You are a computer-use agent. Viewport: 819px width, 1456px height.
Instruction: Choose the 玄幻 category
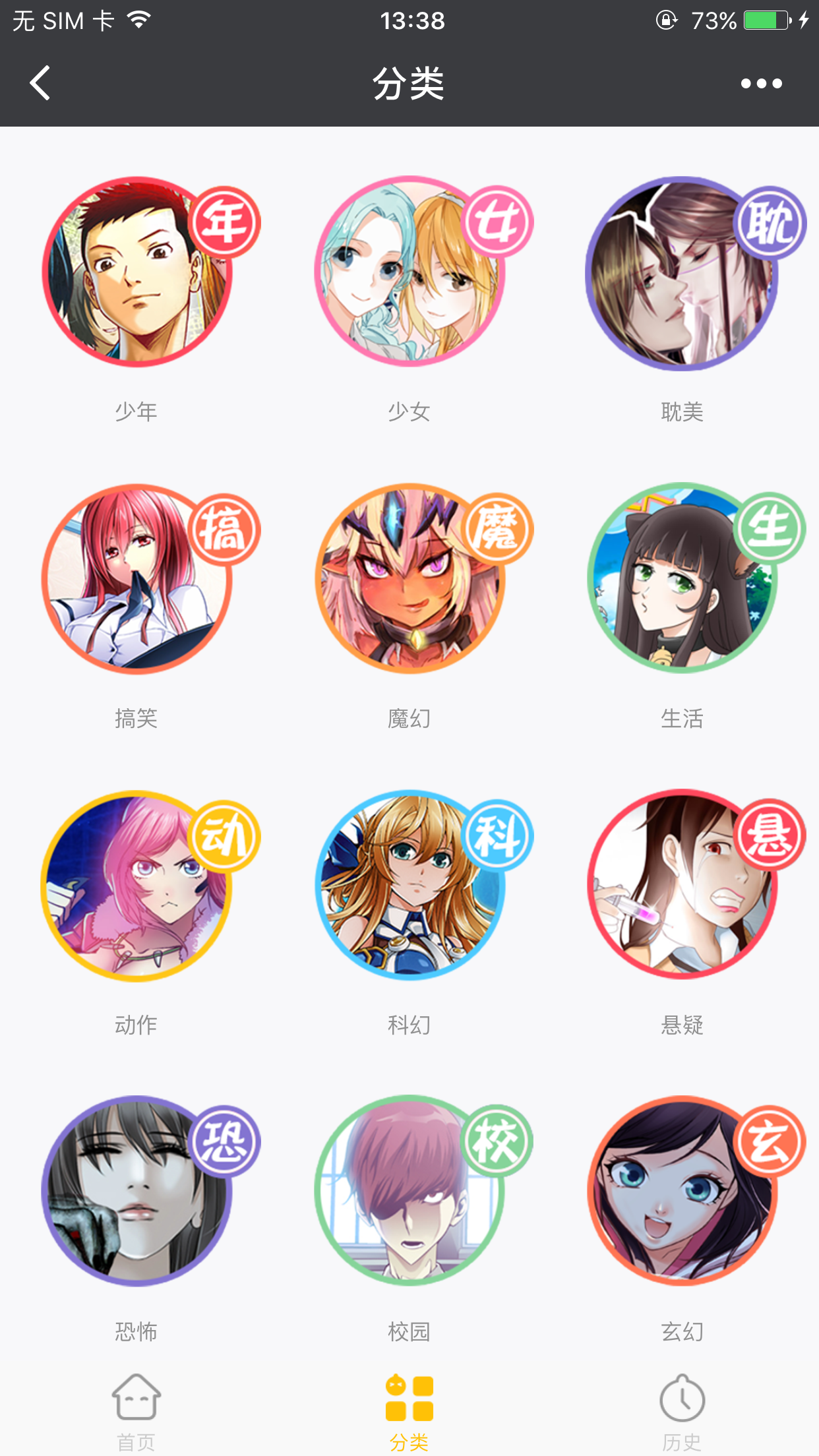point(682,1191)
